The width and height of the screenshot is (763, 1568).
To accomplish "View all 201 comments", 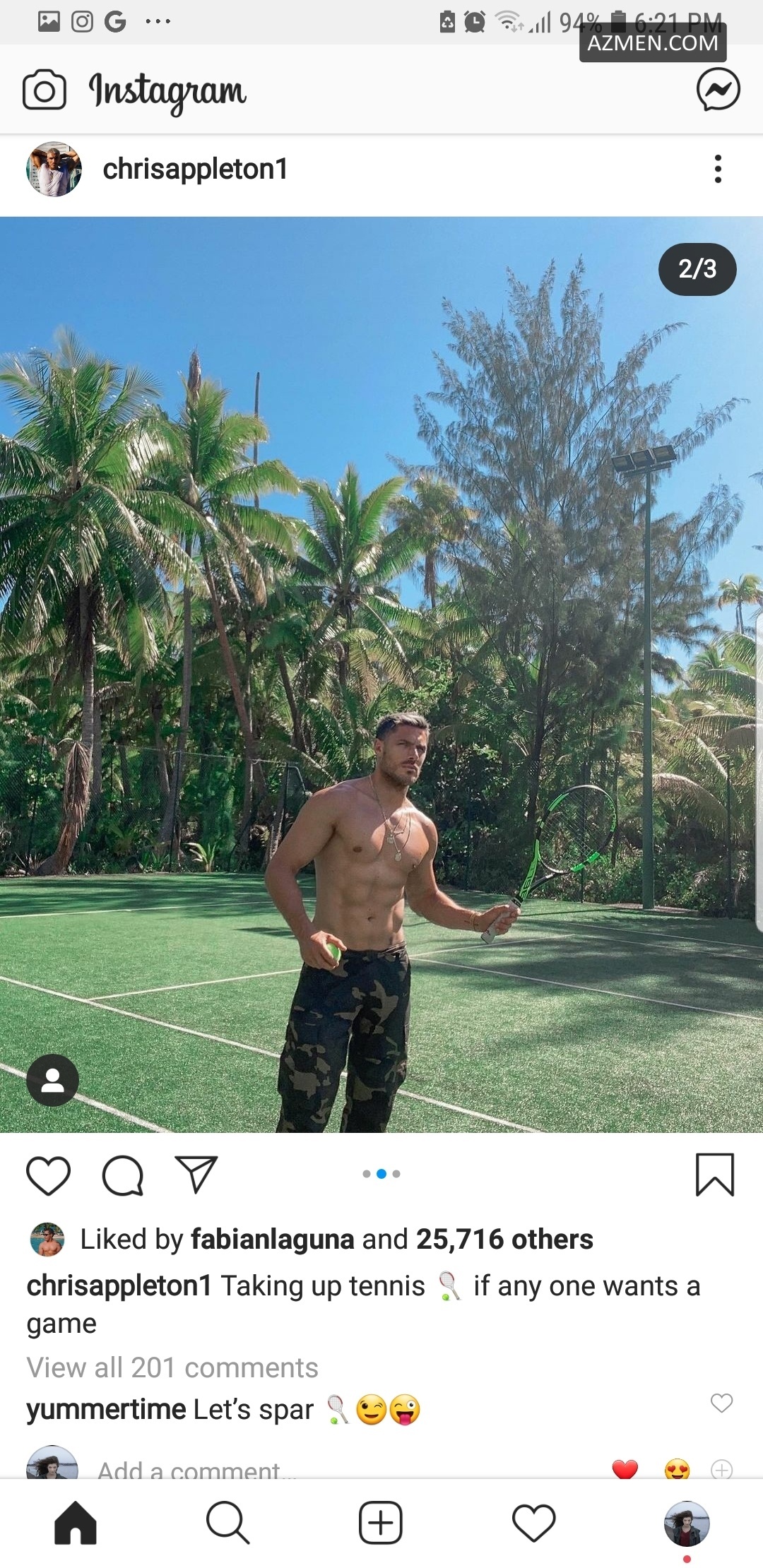I will pyautogui.click(x=172, y=1367).
